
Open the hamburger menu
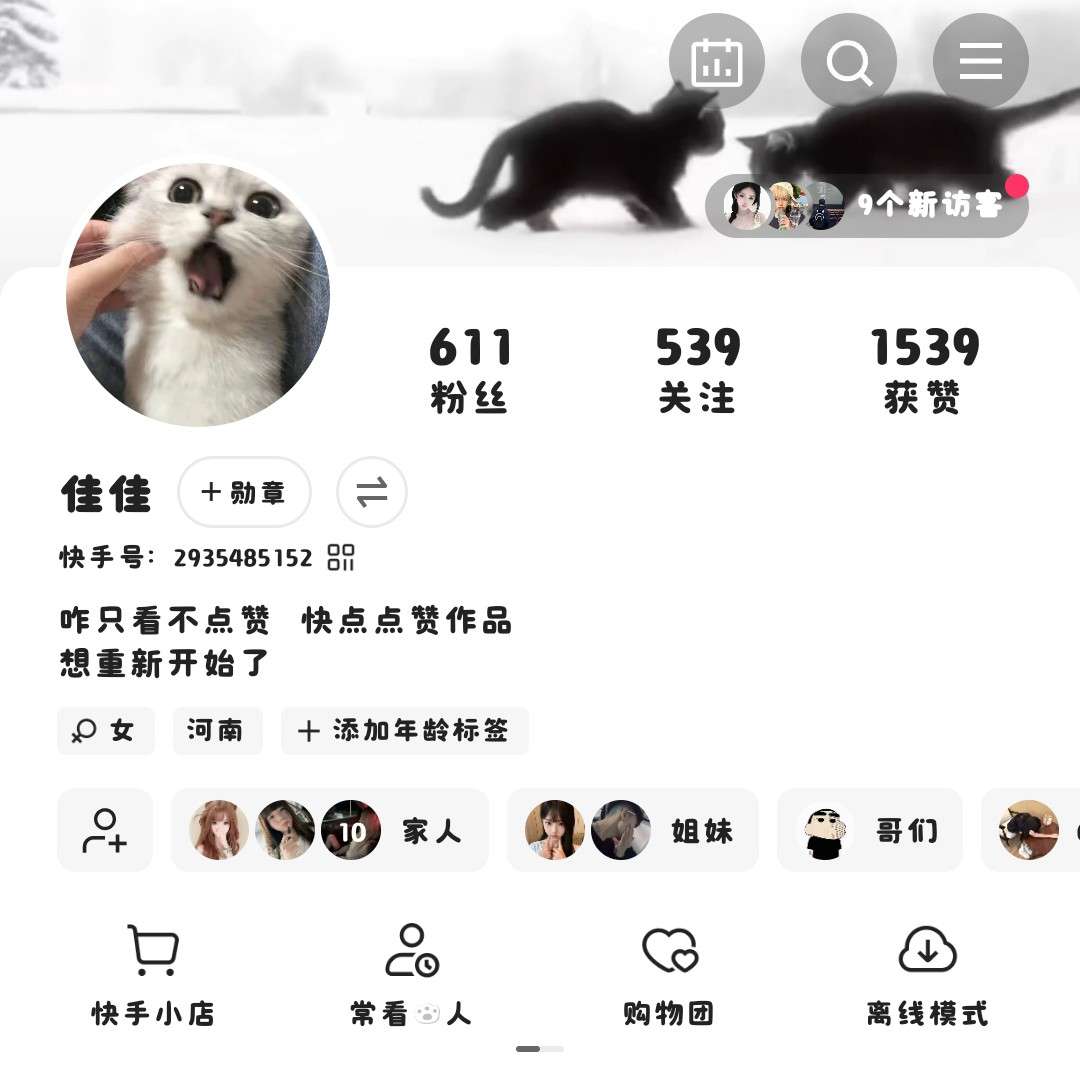tap(980, 62)
